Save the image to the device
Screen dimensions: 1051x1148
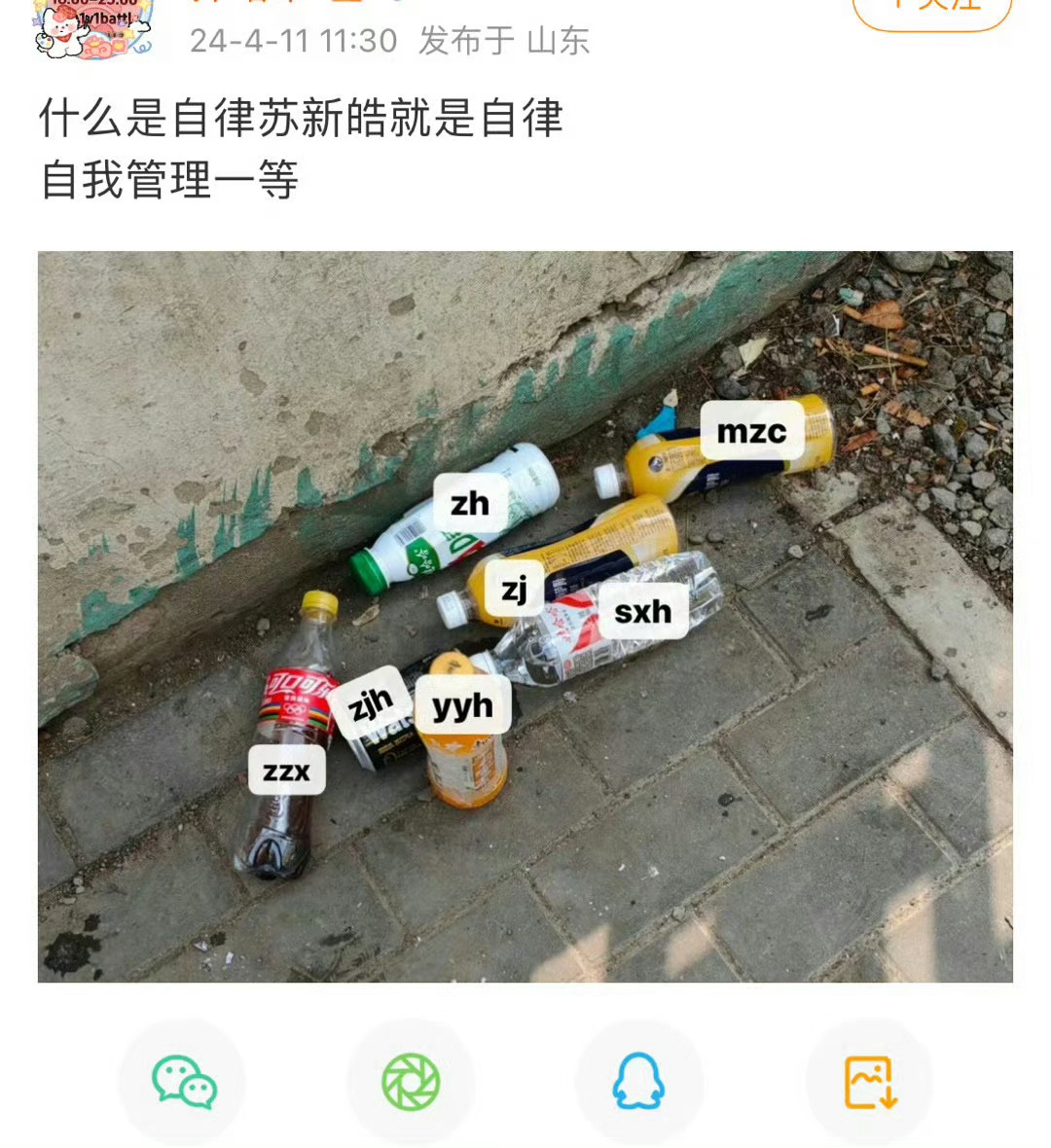[869, 1082]
